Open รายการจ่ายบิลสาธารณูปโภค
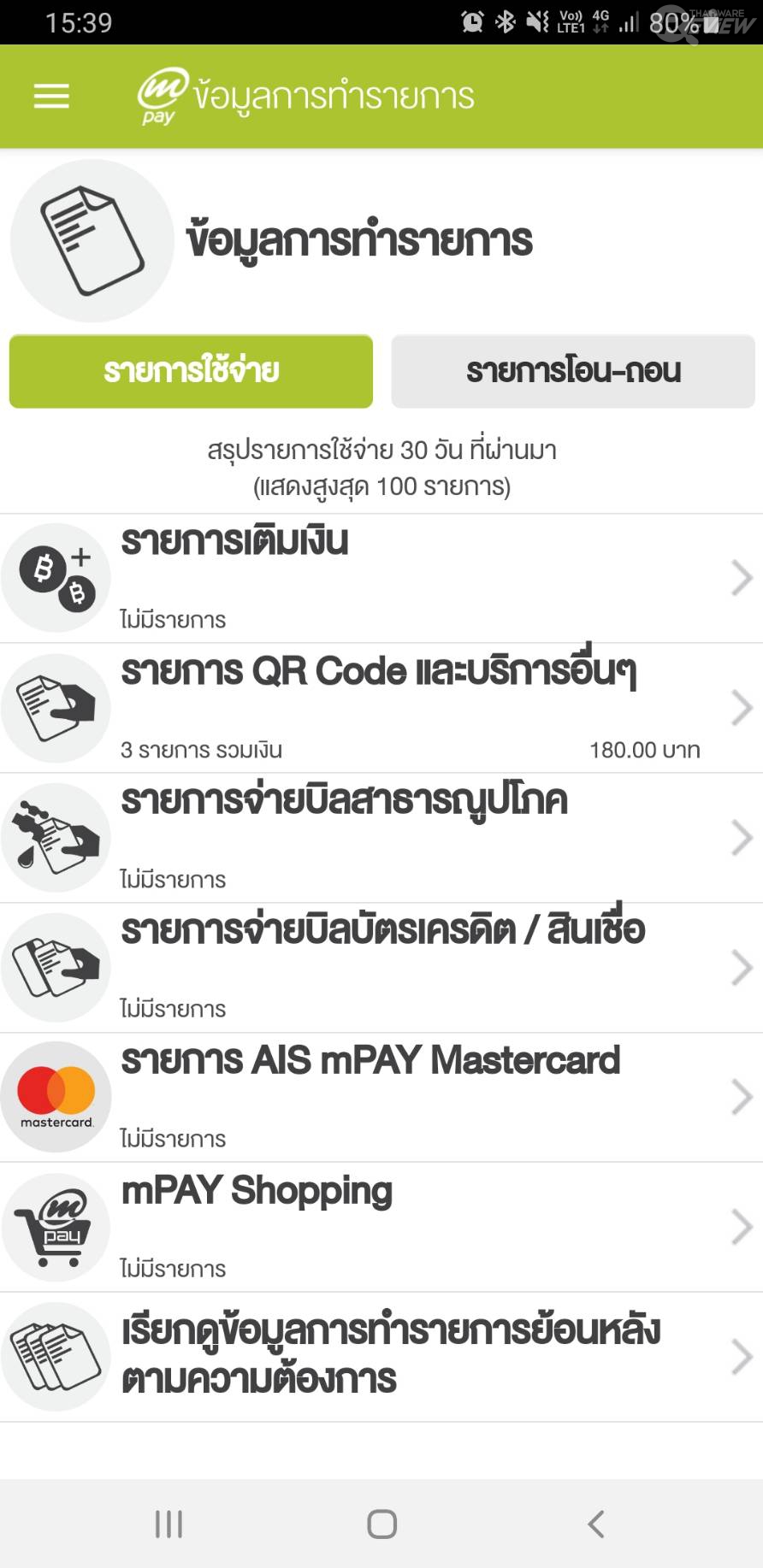 (381, 838)
